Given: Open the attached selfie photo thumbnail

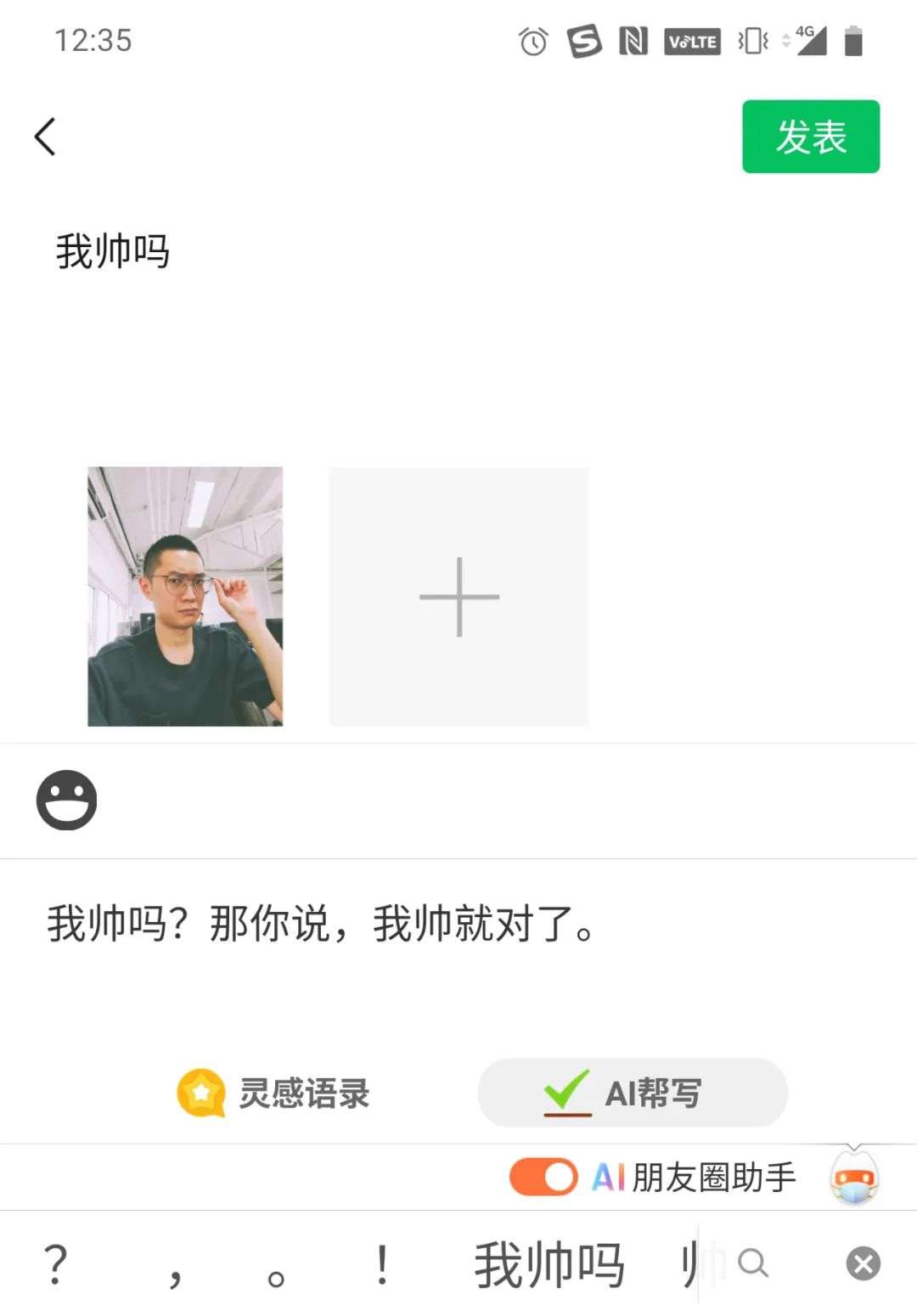Looking at the screenshot, I should pyautogui.click(x=185, y=596).
